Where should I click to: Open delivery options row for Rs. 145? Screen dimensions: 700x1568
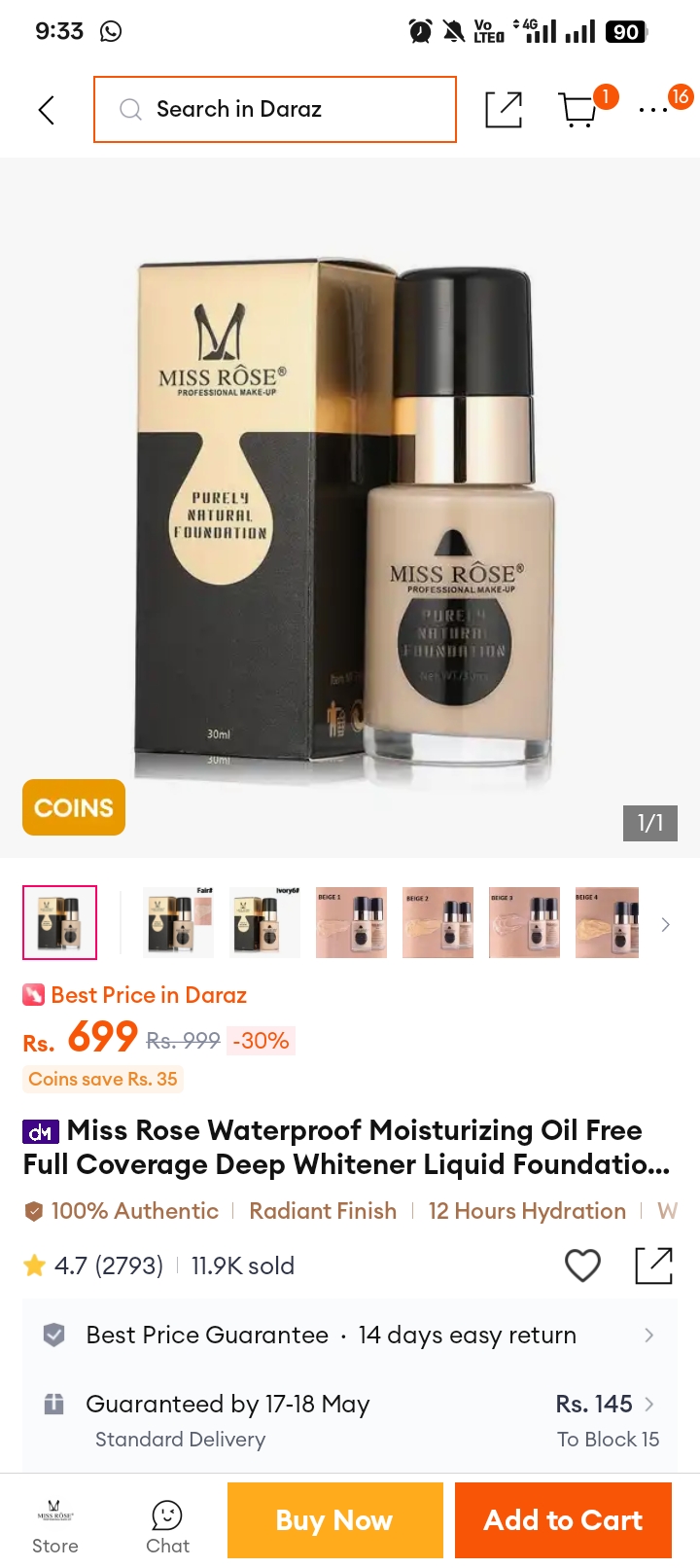tap(350, 1420)
